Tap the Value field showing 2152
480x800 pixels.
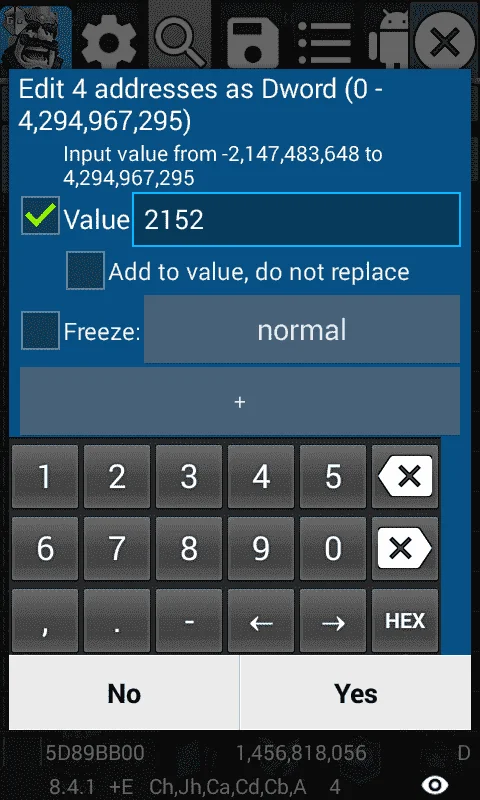[x=296, y=219]
